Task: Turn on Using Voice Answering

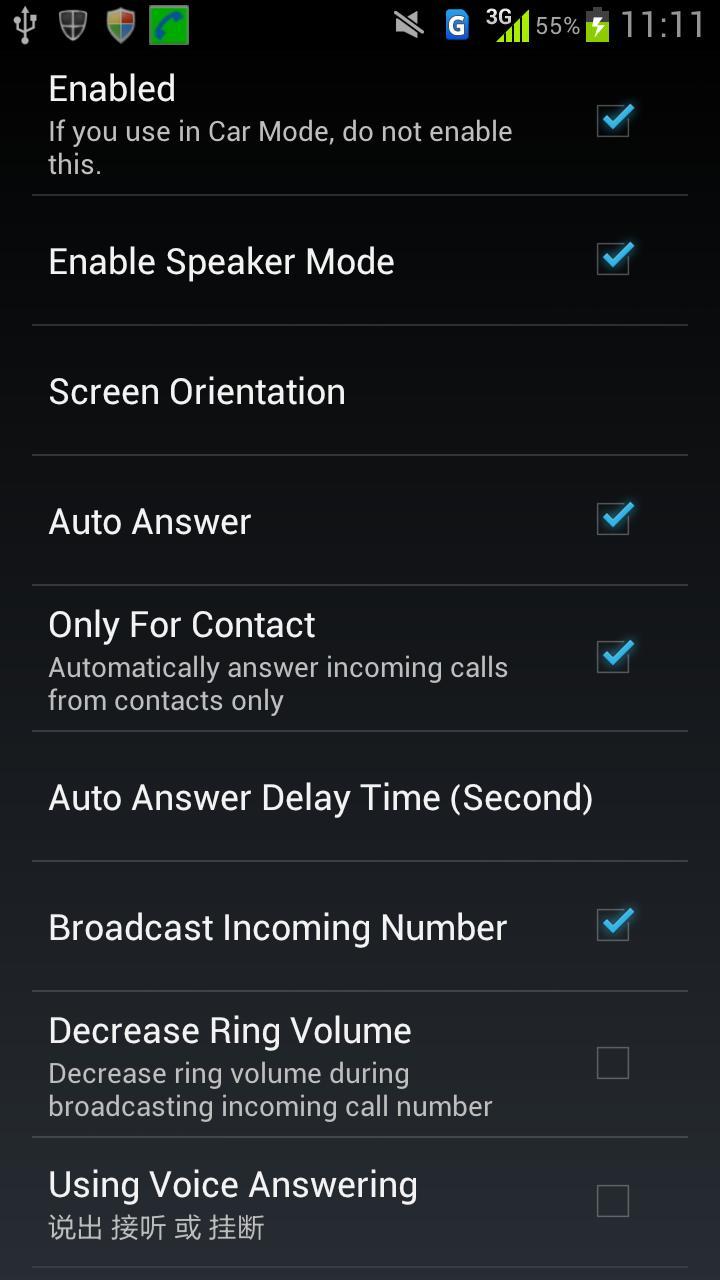Action: [x=613, y=1200]
